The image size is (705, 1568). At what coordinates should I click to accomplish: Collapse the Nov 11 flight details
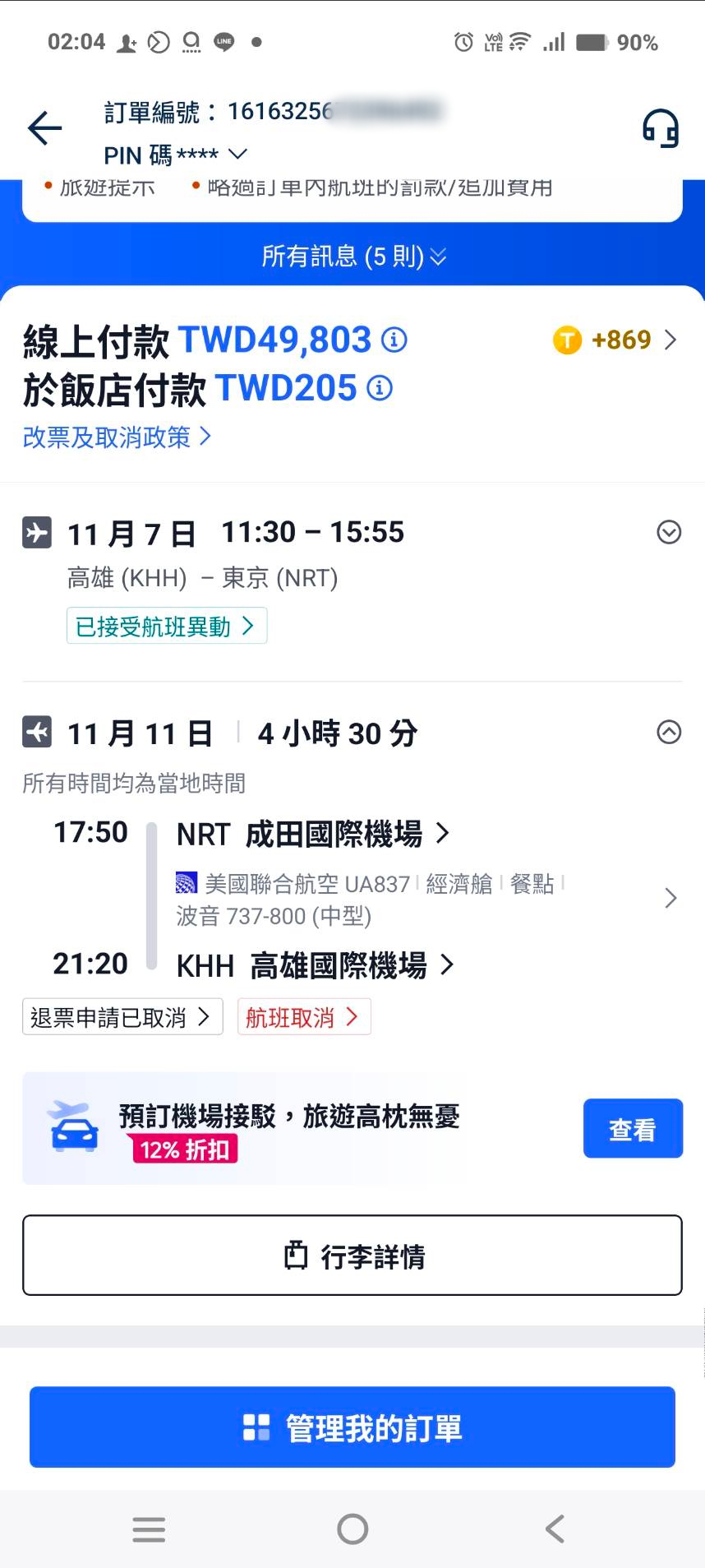click(669, 733)
